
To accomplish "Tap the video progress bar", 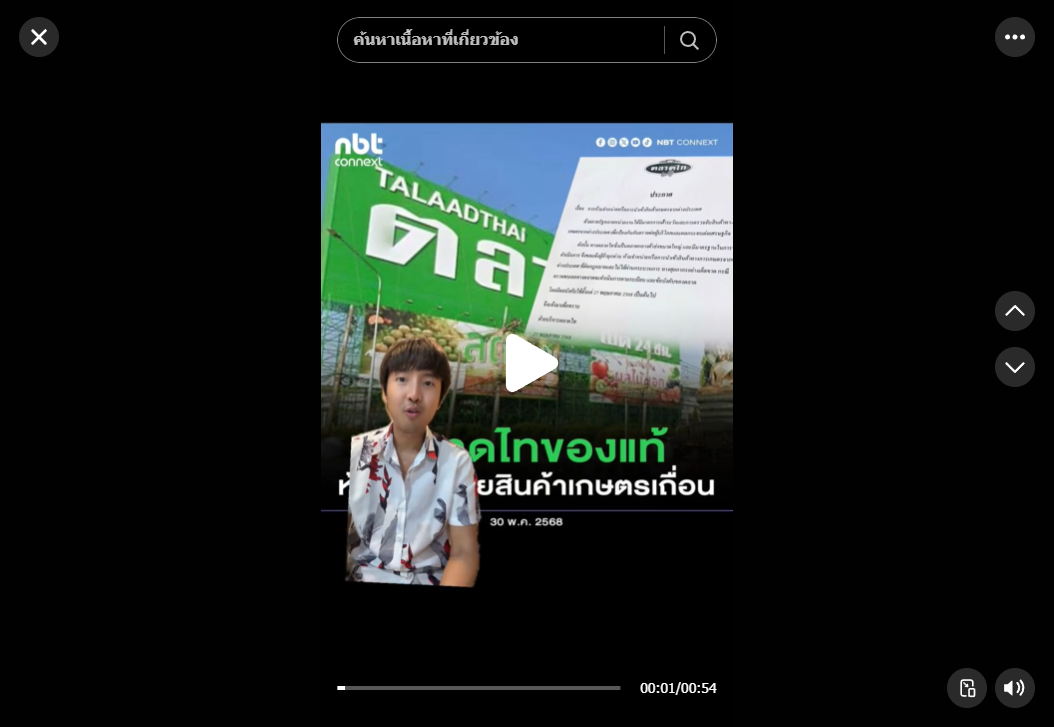I will click(480, 688).
